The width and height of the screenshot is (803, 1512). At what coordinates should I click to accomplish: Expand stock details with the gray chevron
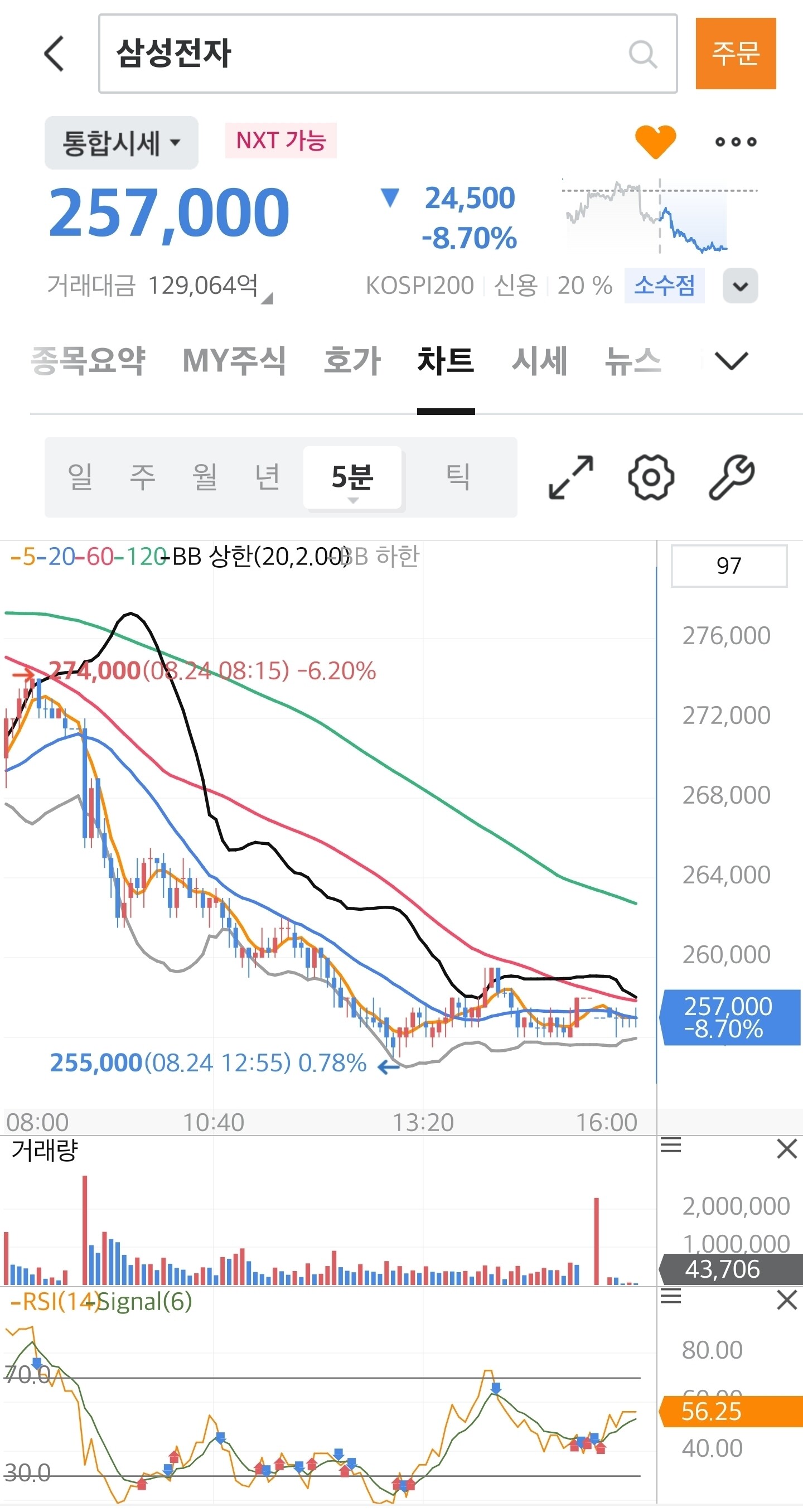tap(740, 286)
